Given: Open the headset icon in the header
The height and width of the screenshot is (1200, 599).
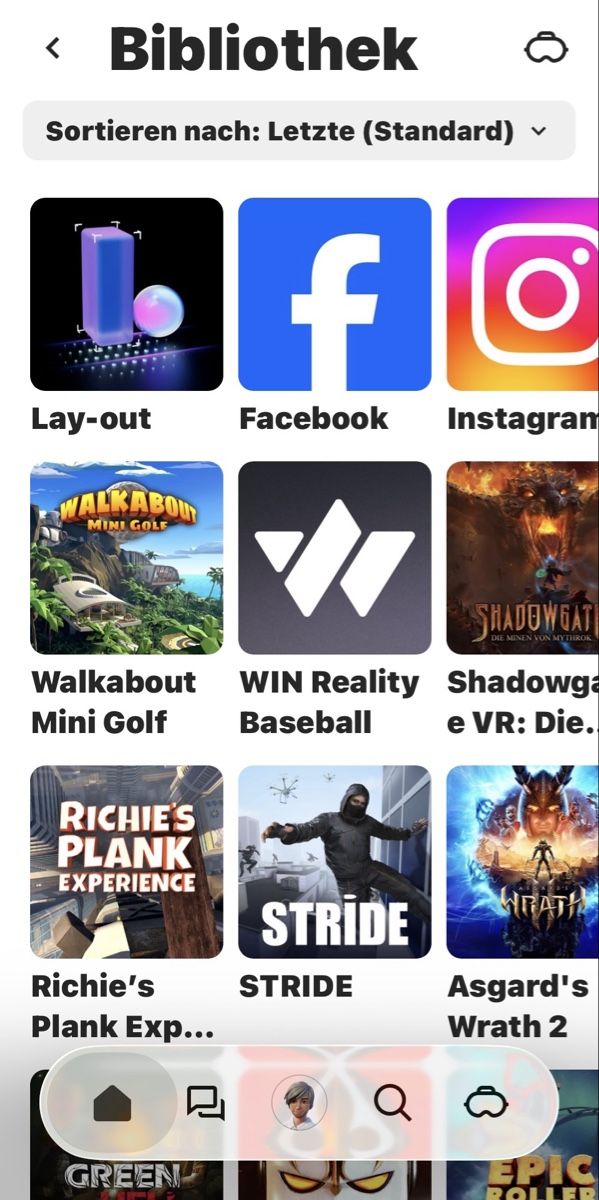Looking at the screenshot, I should (545, 48).
